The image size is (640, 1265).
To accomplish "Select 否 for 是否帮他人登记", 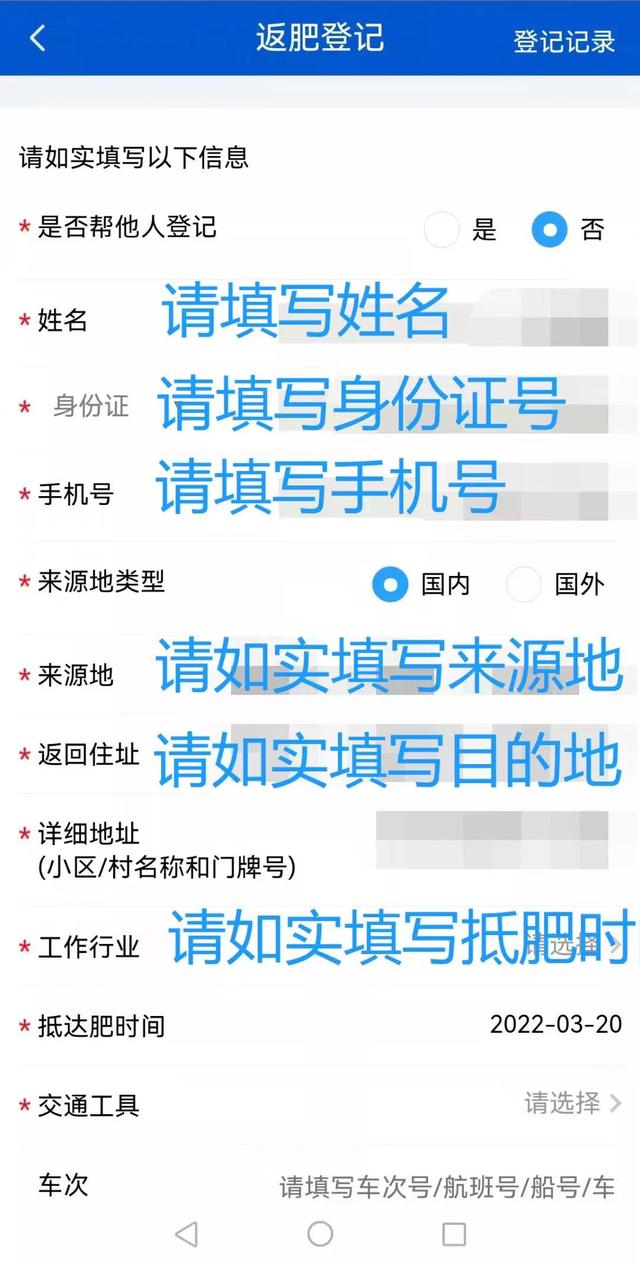I will pos(550,230).
